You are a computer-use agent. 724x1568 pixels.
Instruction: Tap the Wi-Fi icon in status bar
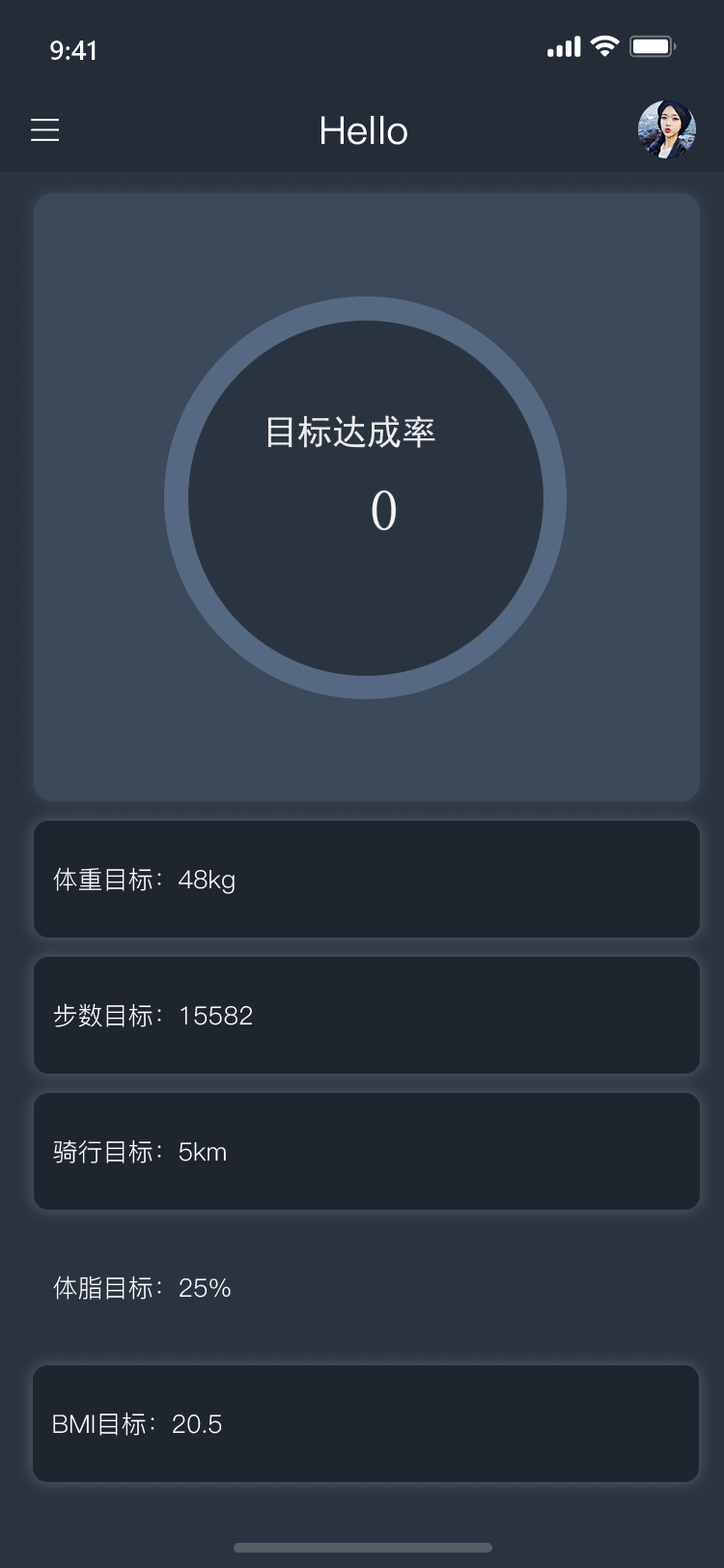coord(604,45)
